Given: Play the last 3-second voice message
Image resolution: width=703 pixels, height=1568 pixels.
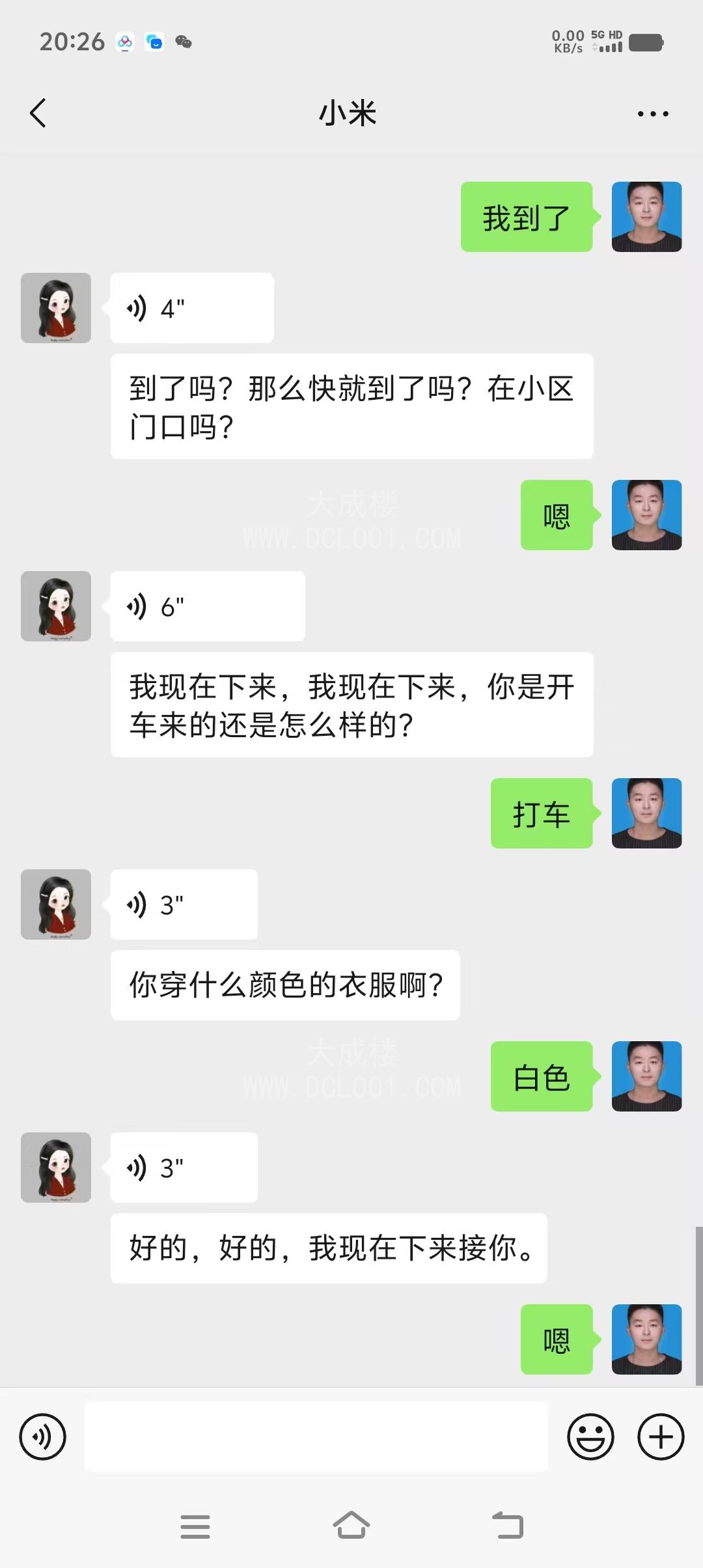Looking at the screenshot, I should pos(184,1167).
